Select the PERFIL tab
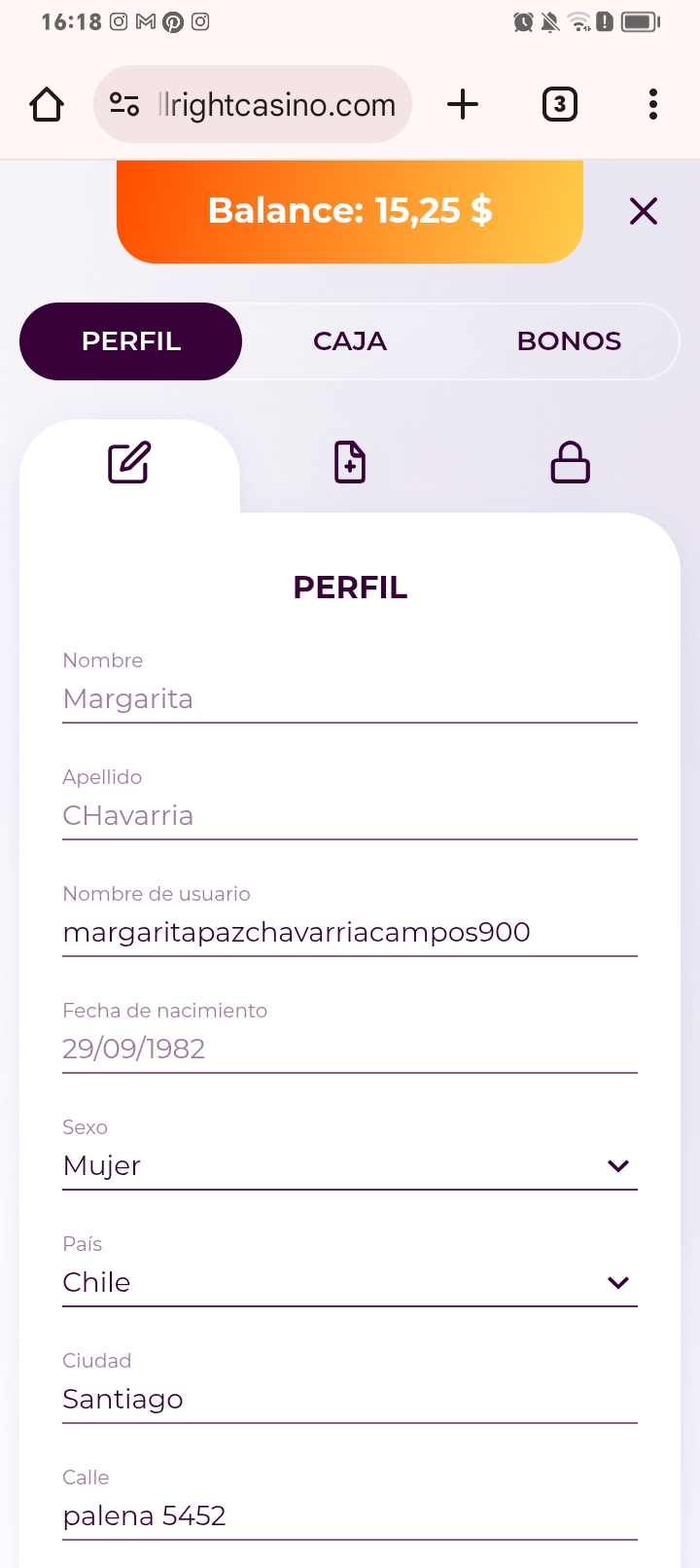700x1568 pixels. coord(131,341)
